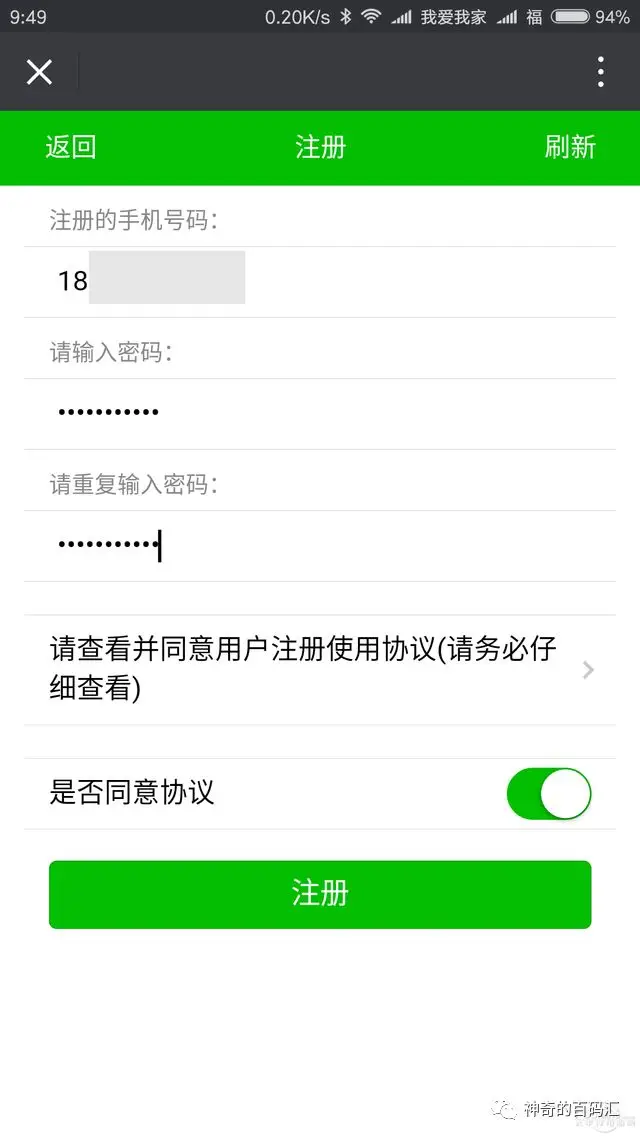Refresh the page with 刷新
Screen dimensions: 640x1138
[x=569, y=147]
